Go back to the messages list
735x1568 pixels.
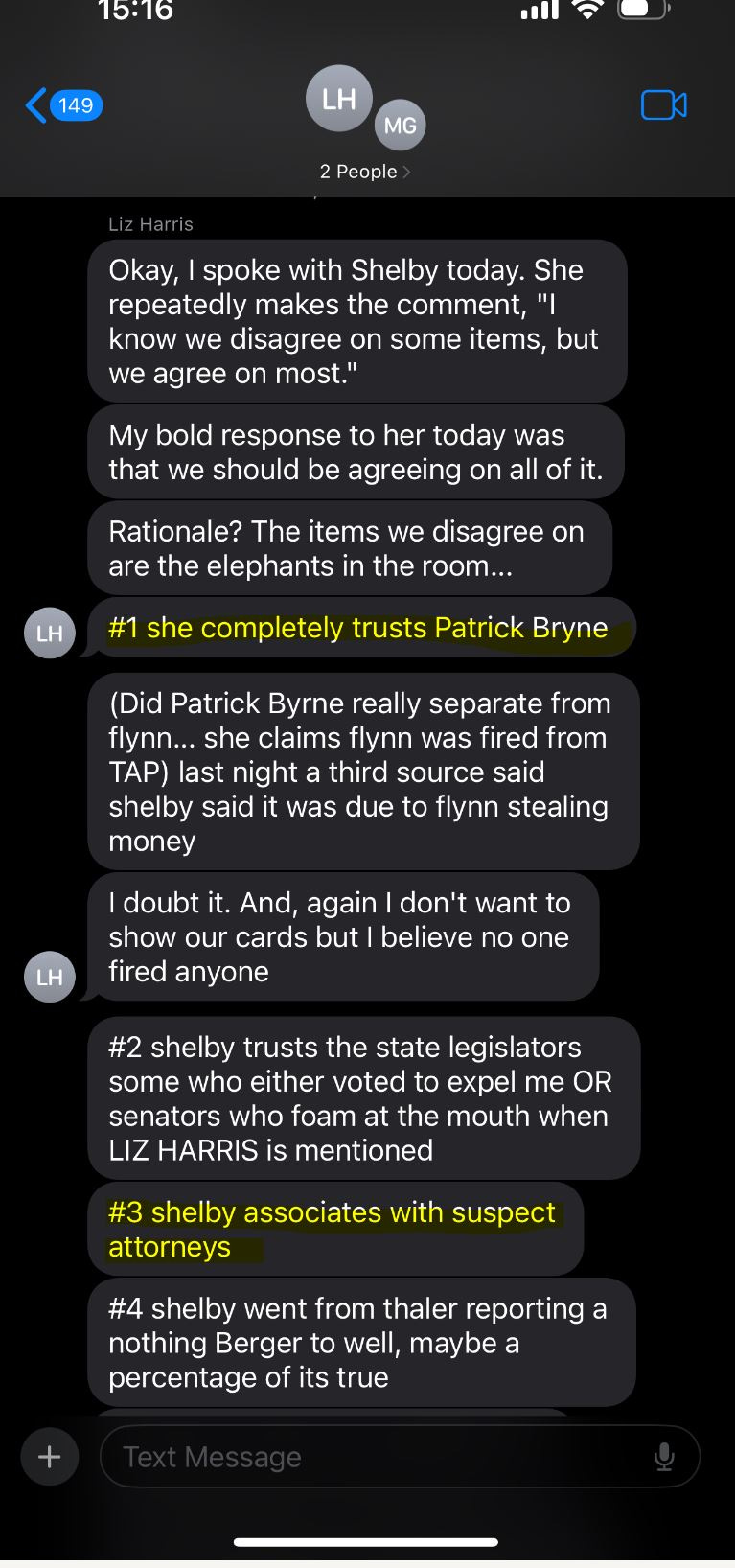63,105
